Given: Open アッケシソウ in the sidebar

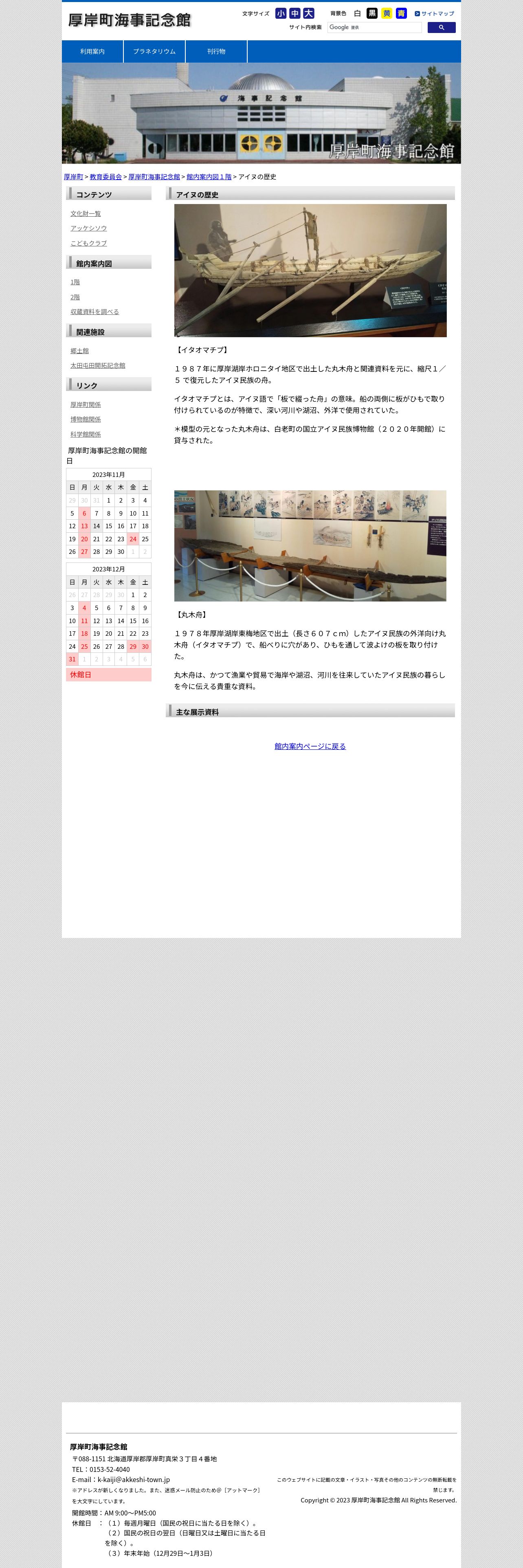Looking at the screenshot, I should pyautogui.click(x=88, y=228).
